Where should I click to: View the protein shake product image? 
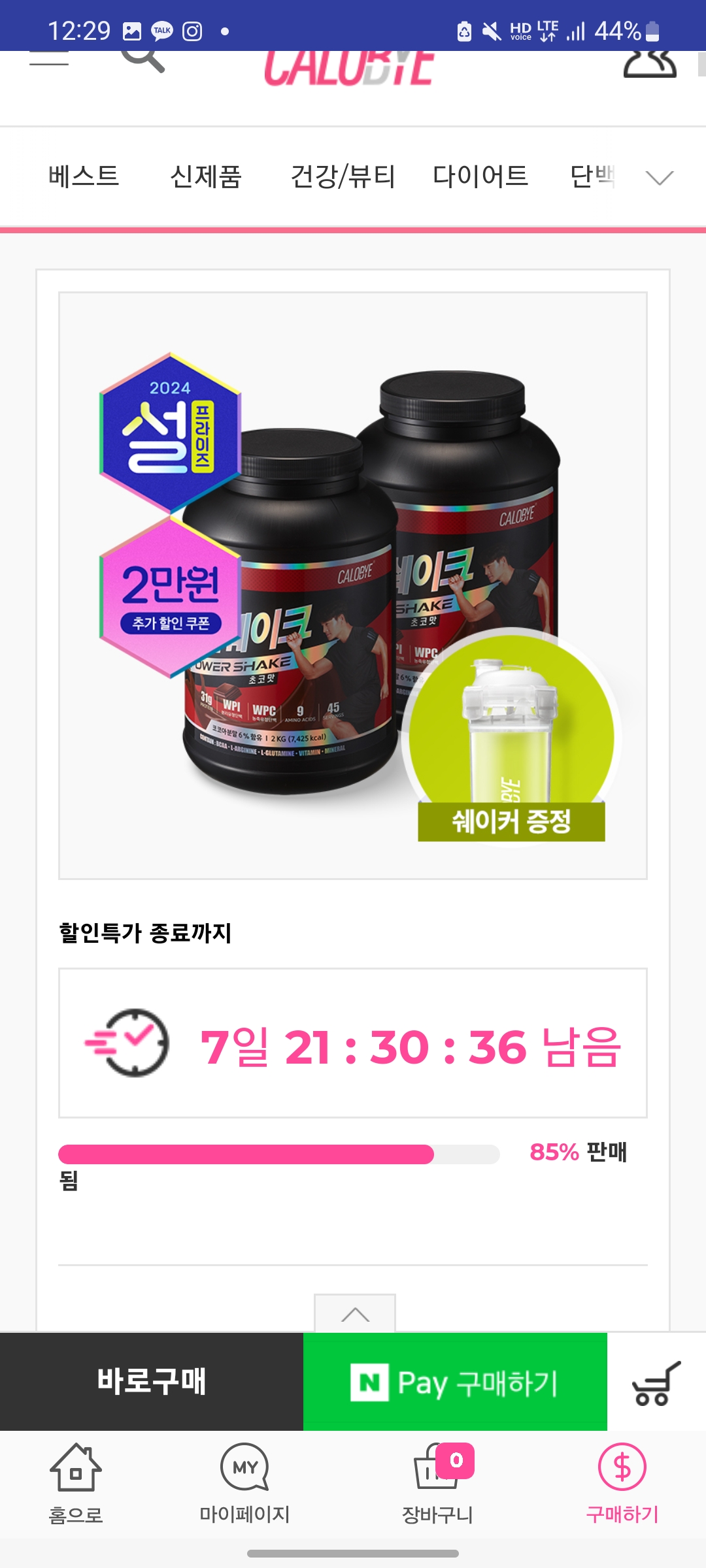click(353, 585)
